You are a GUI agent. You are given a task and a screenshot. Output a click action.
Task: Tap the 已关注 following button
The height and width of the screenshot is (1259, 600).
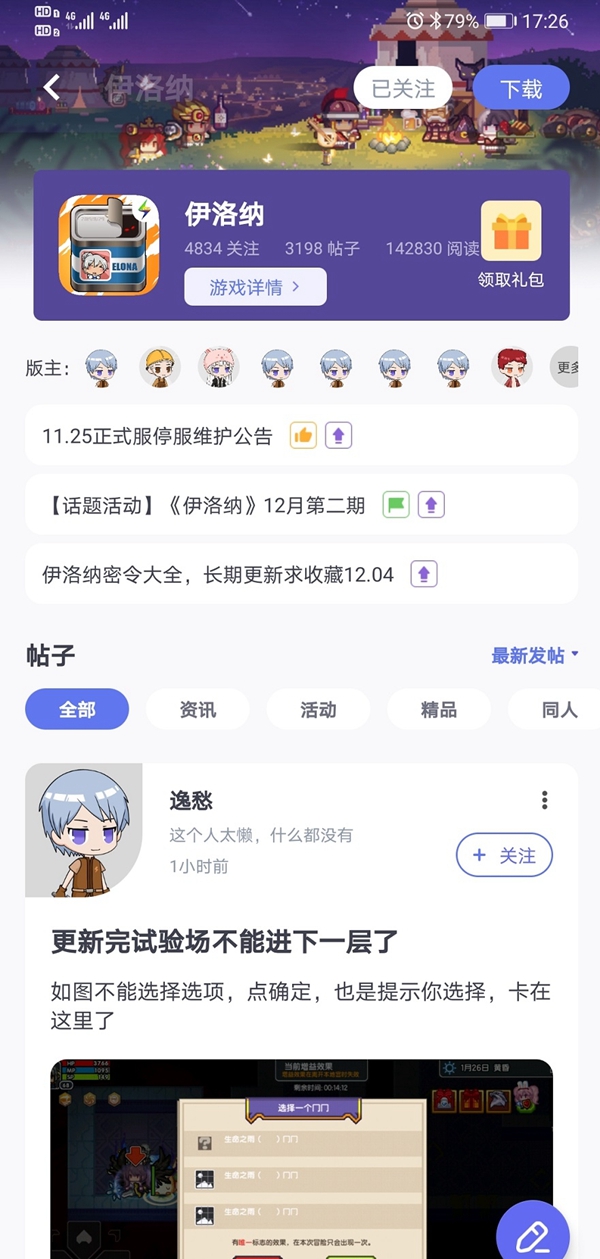point(402,89)
